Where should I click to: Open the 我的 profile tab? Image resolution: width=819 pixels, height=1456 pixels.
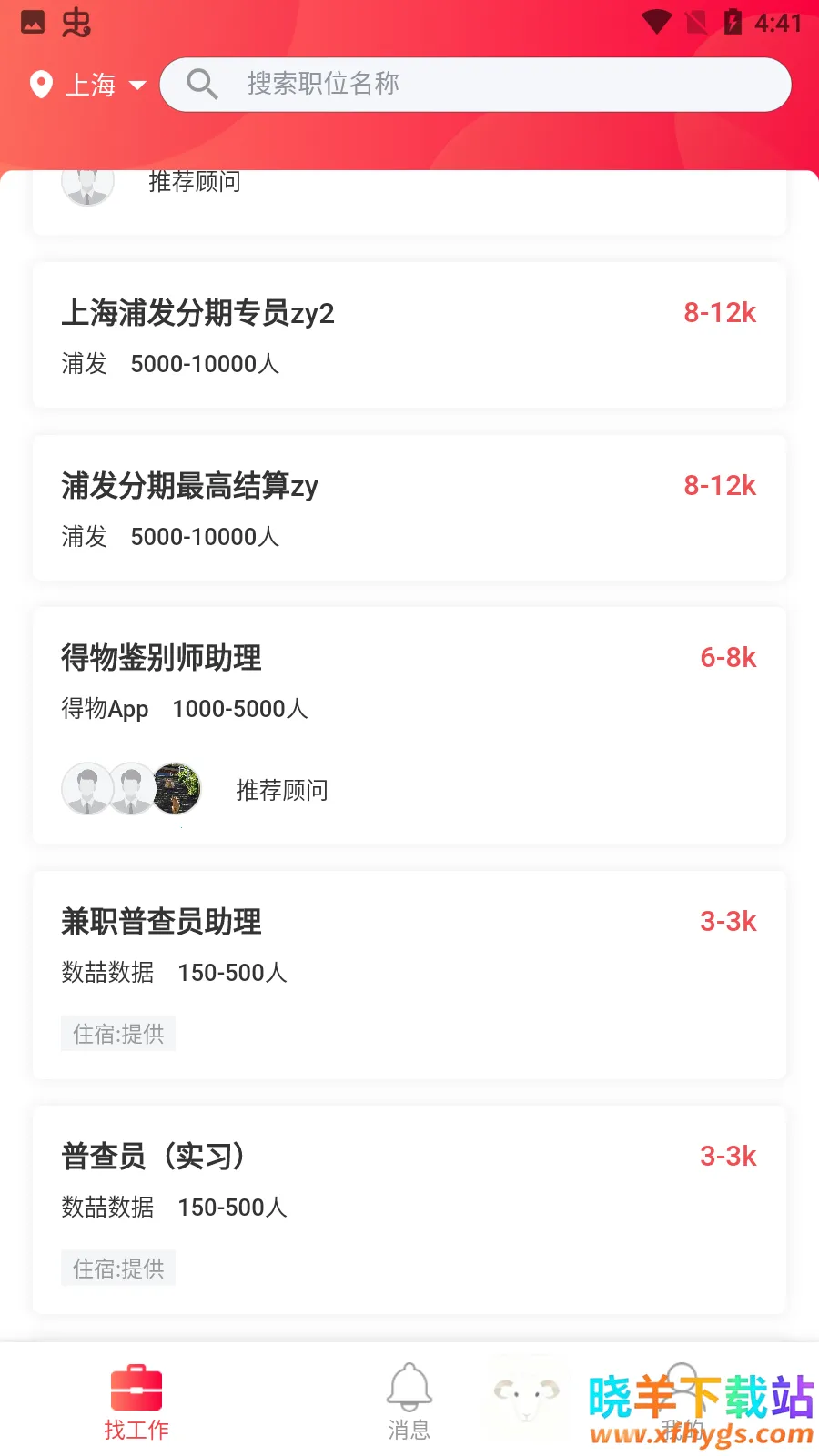point(682,1402)
